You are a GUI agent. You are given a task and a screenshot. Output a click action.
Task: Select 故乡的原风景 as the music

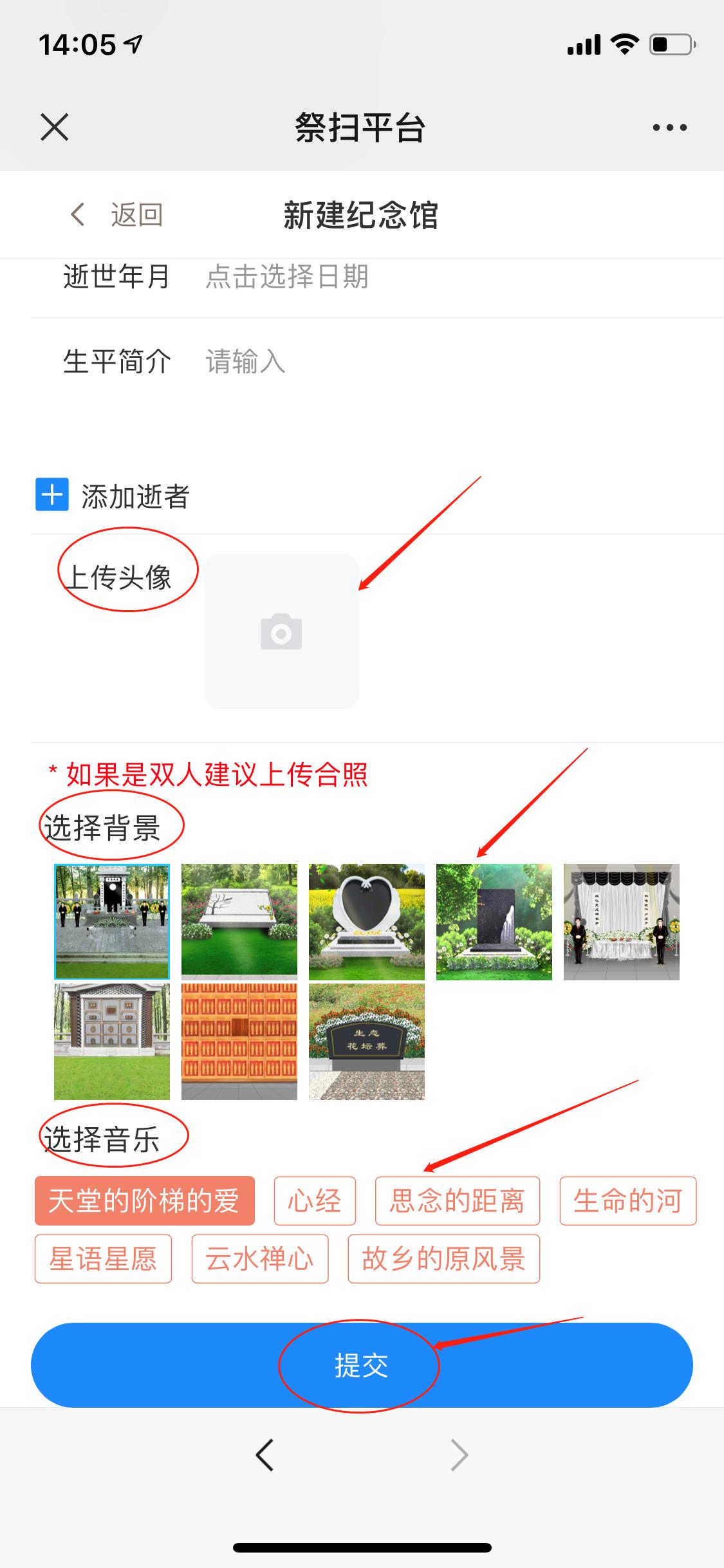click(444, 1258)
